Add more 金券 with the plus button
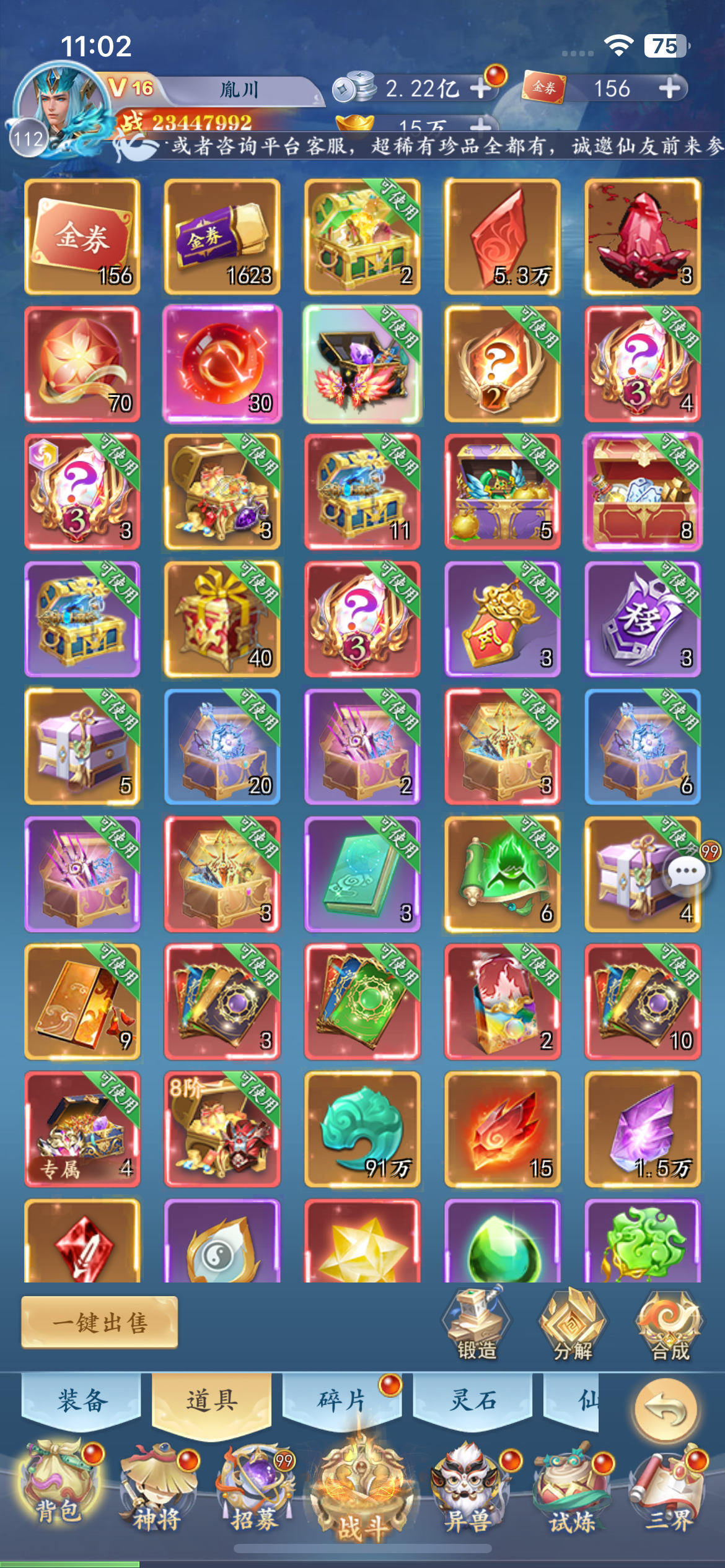 click(669, 88)
